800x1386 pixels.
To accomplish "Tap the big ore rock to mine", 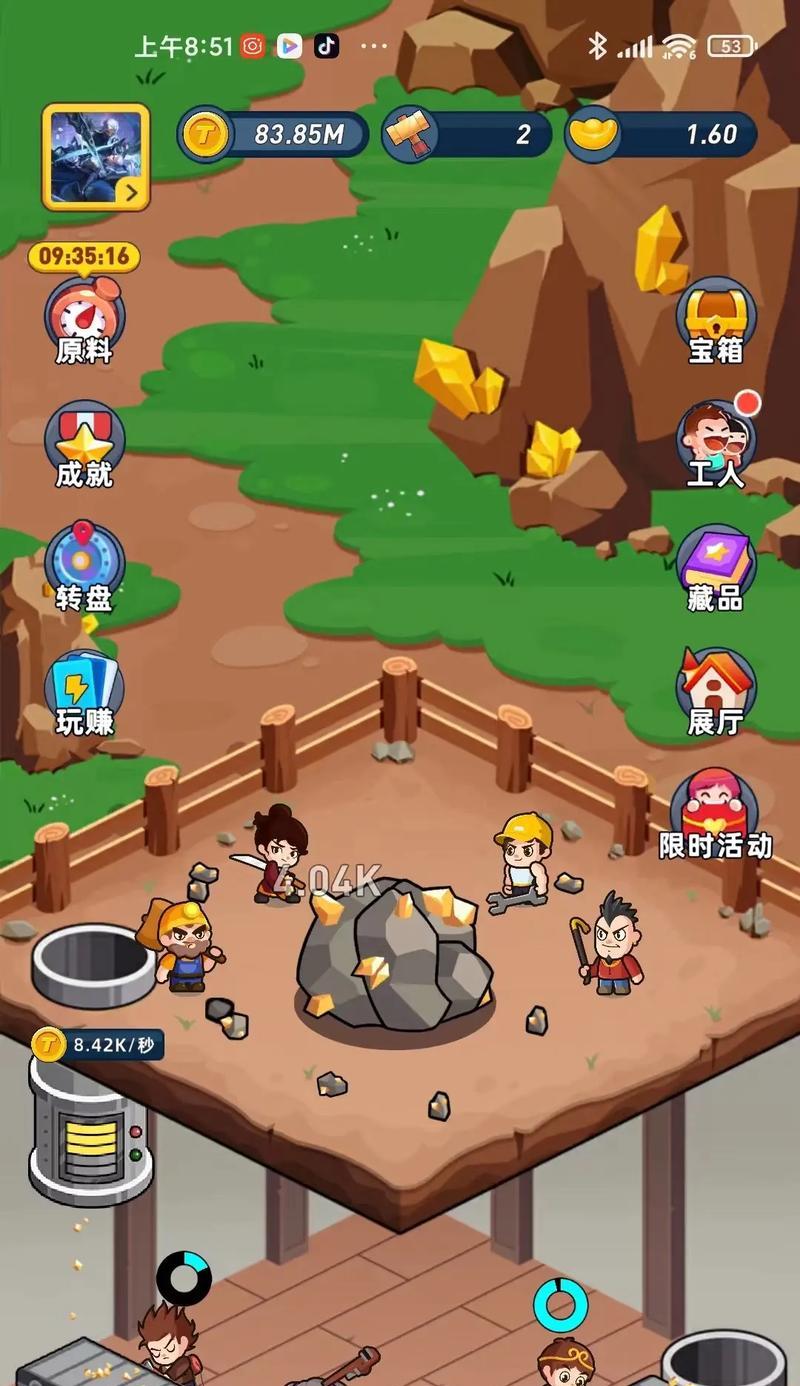I will pos(392,960).
